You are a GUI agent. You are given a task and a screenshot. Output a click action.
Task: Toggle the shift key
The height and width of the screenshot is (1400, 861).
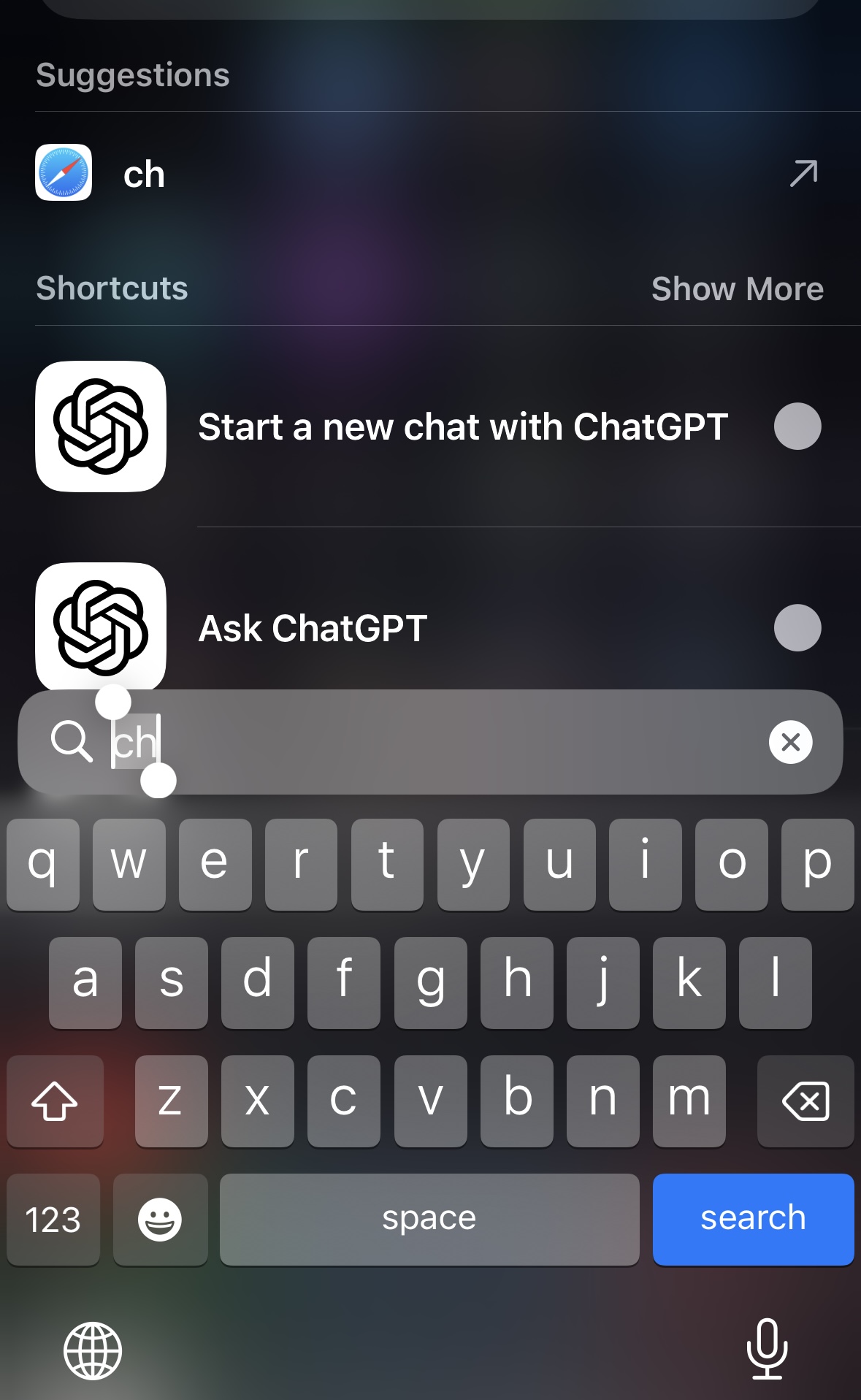(x=55, y=1101)
